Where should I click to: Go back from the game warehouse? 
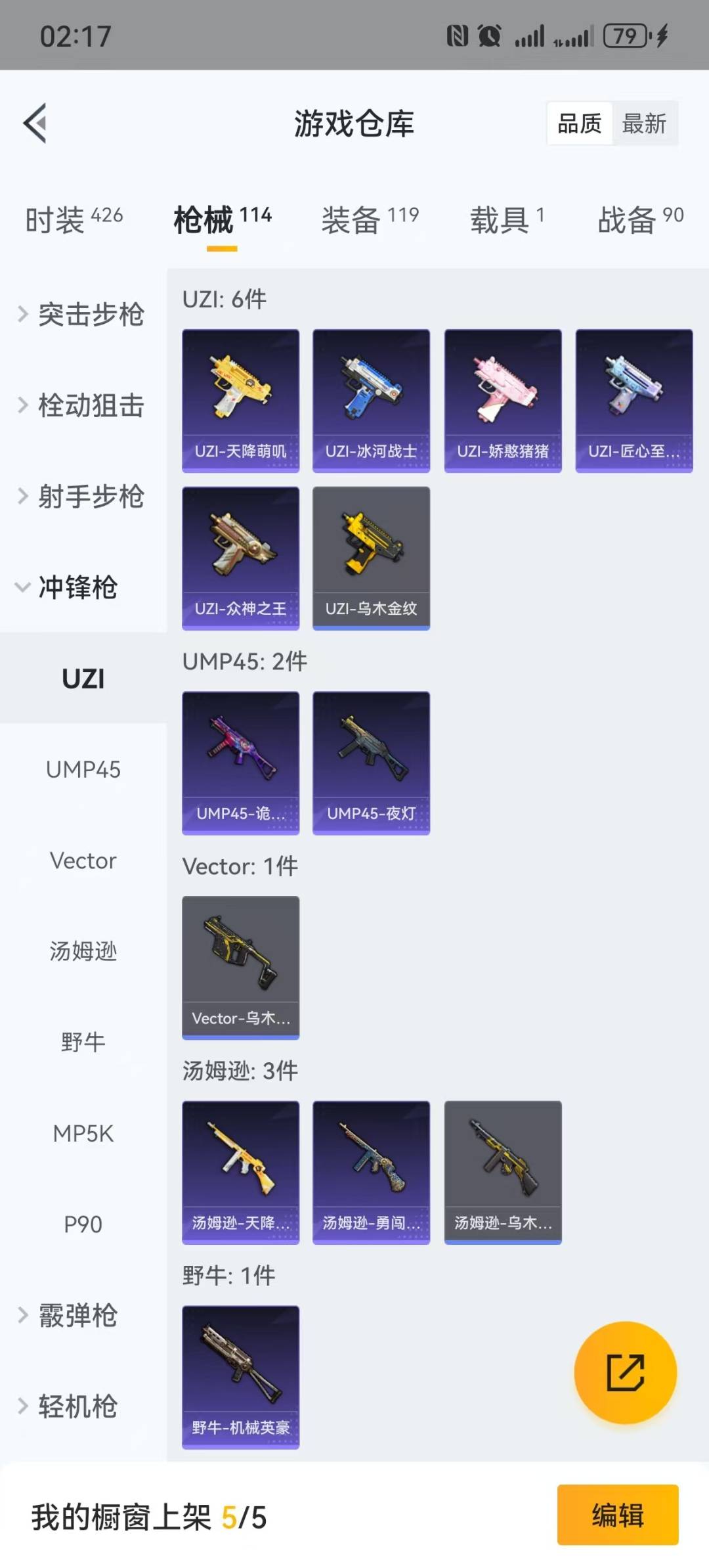pos(35,123)
